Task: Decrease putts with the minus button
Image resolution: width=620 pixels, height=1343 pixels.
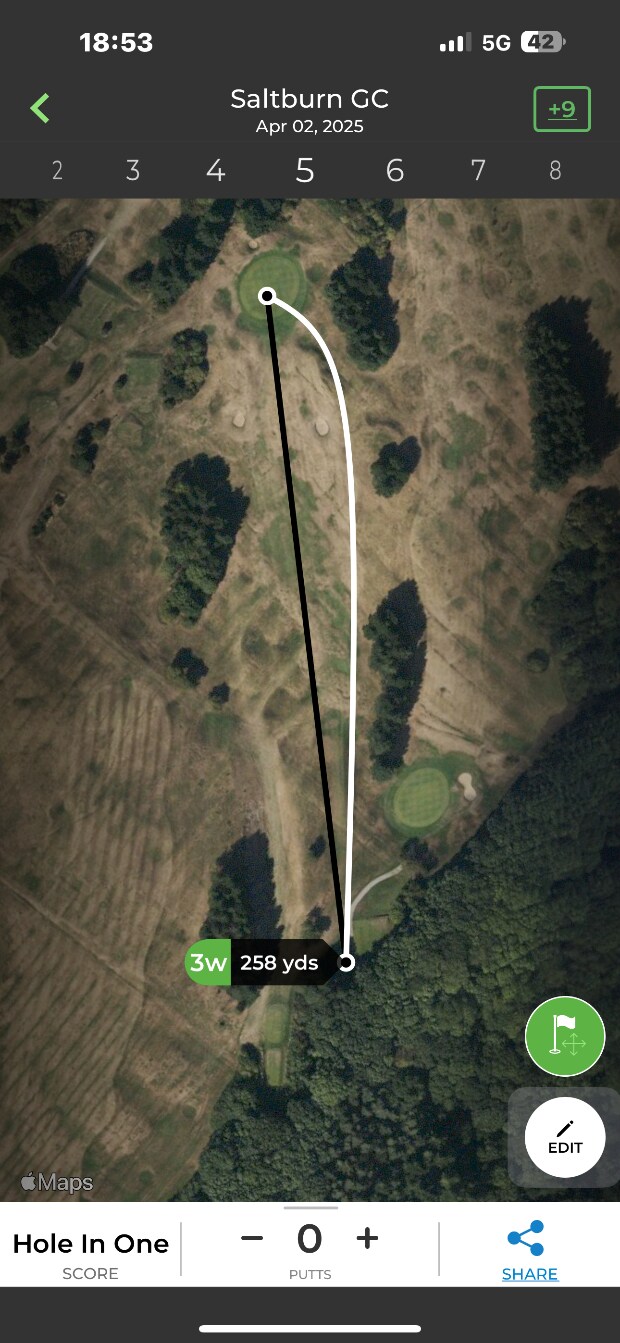Action: pos(252,1239)
